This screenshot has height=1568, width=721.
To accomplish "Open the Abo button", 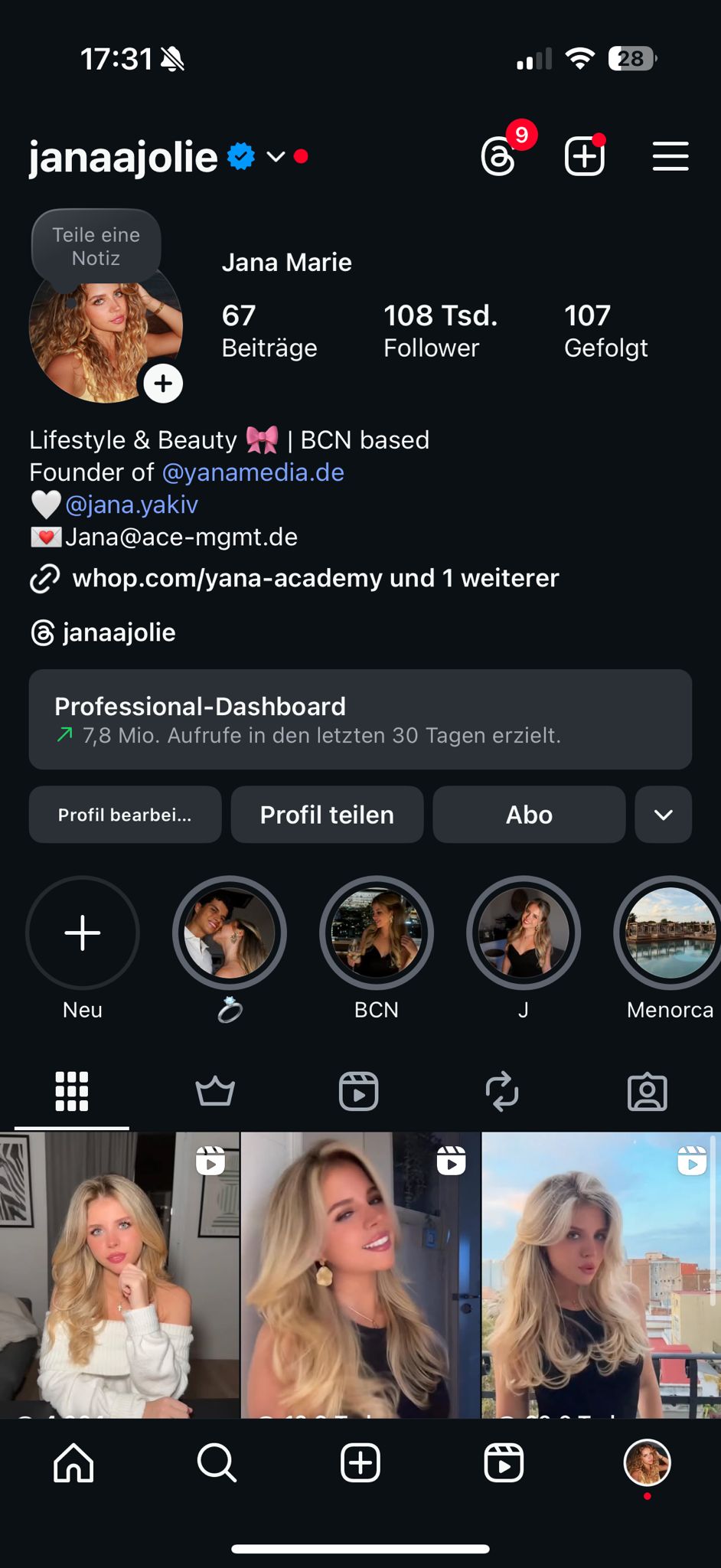I will point(529,815).
